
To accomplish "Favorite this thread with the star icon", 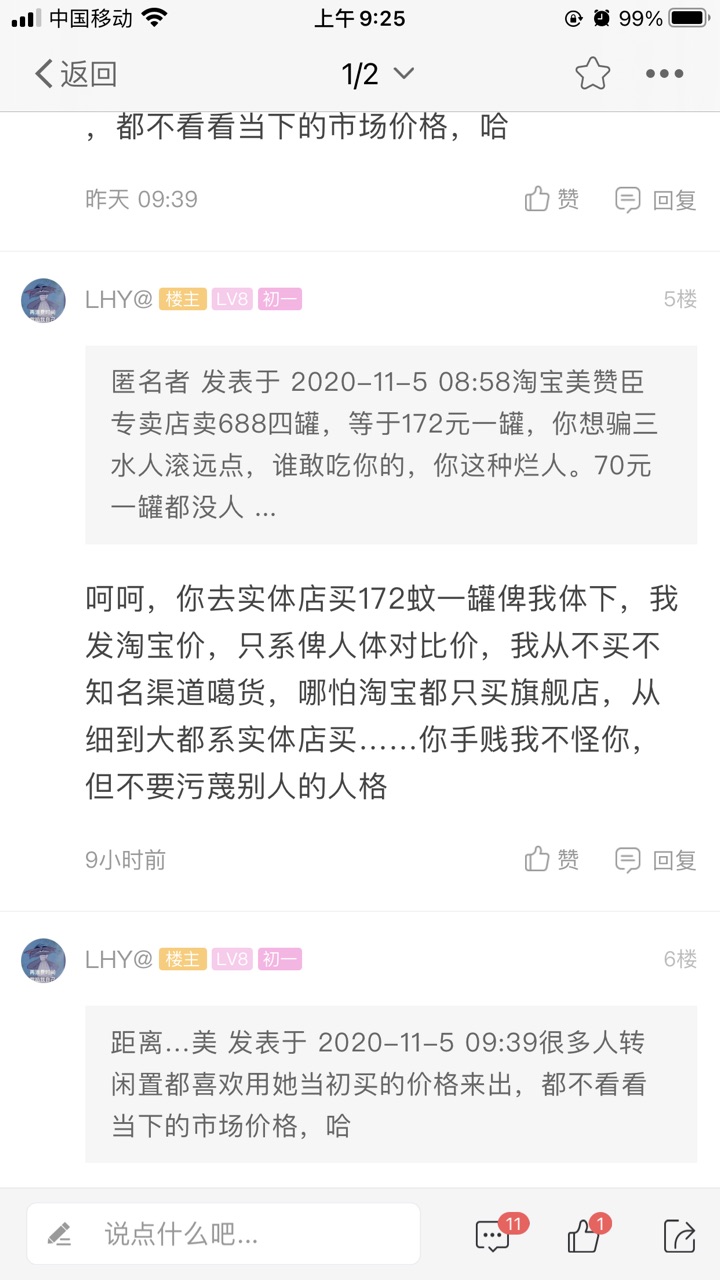I will [592, 74].
